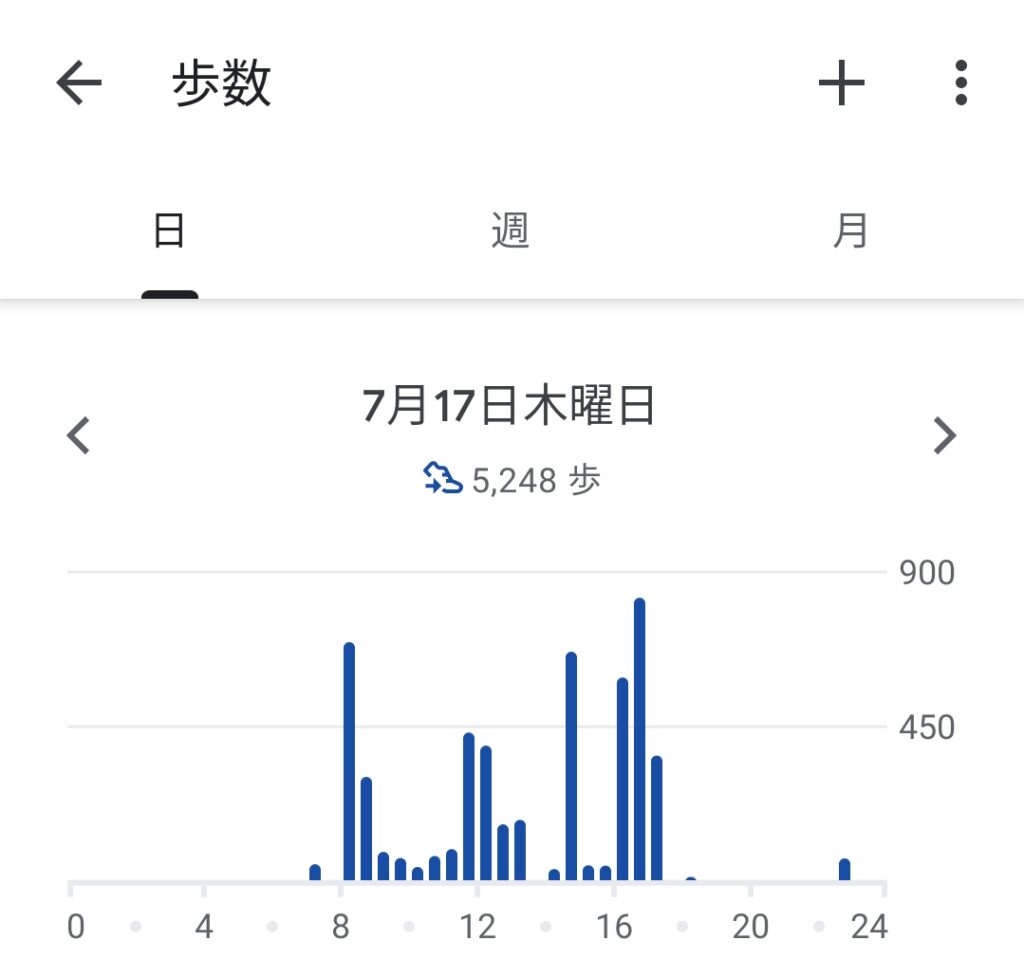Switch to the 週 tab
This screenshot has height=977, width=1024.
tap(510, 232)
